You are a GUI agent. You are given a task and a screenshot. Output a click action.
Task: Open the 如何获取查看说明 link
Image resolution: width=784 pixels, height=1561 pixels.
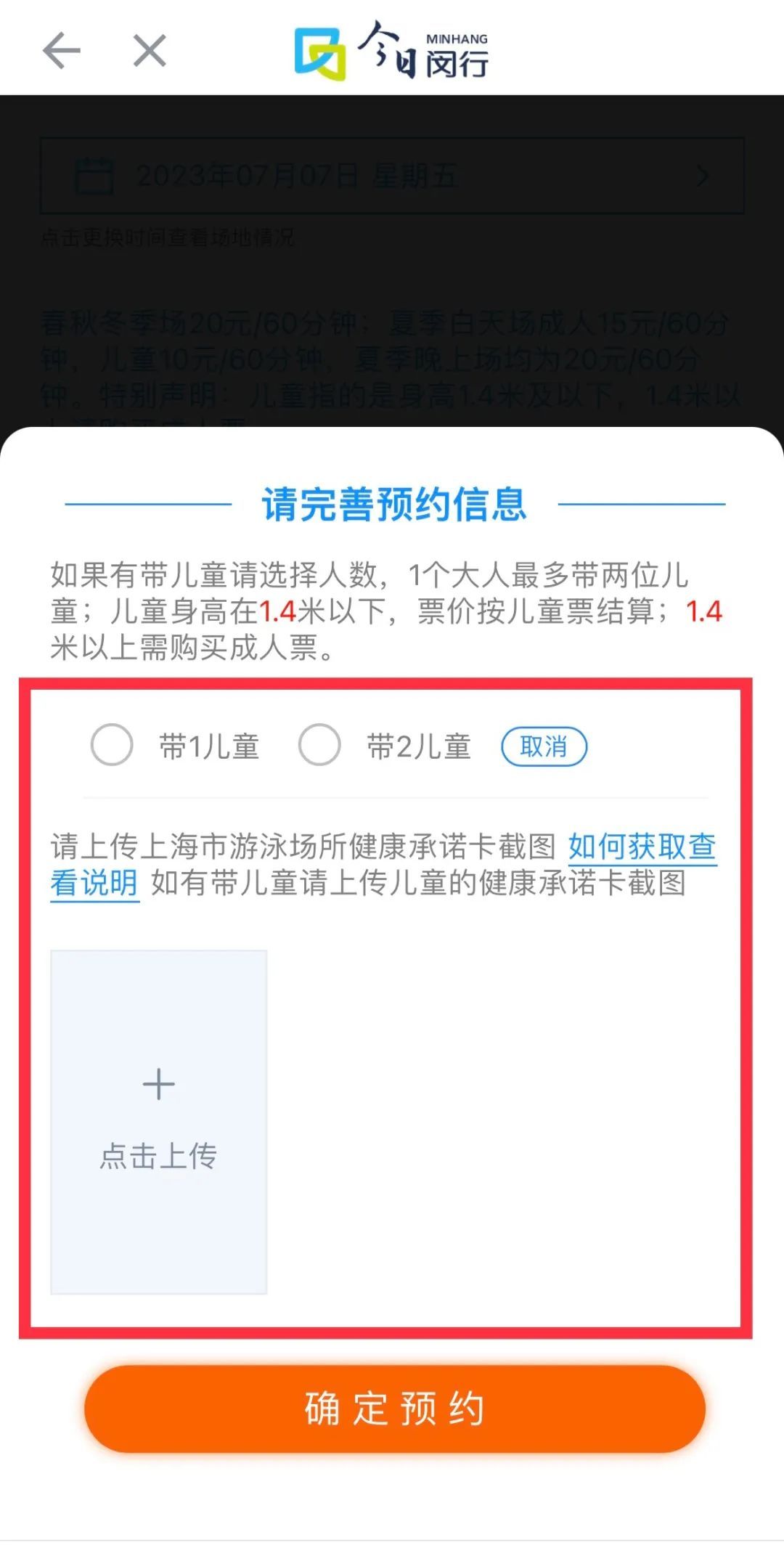click(x=642, y=847)
